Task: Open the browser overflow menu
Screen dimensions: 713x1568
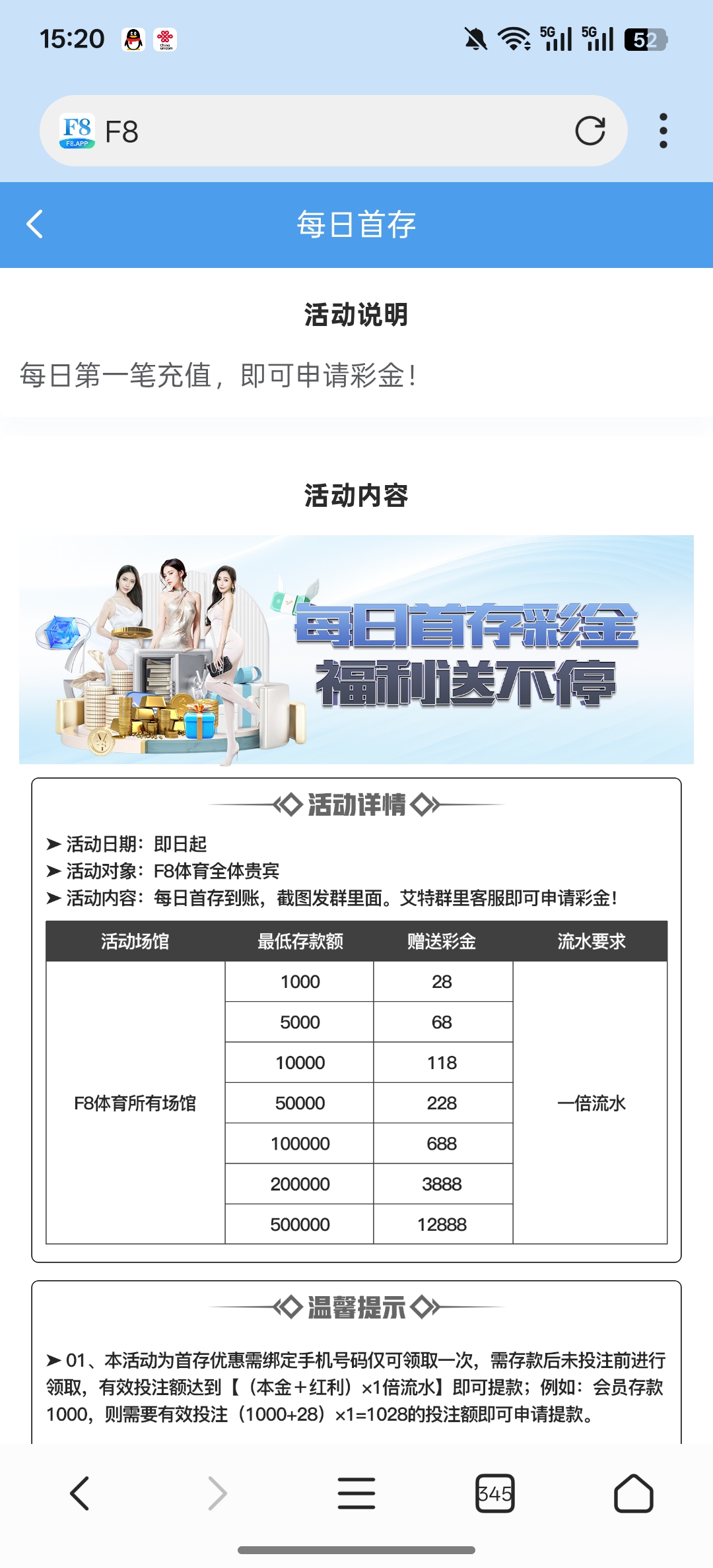Action: click(x=663, y=131)
